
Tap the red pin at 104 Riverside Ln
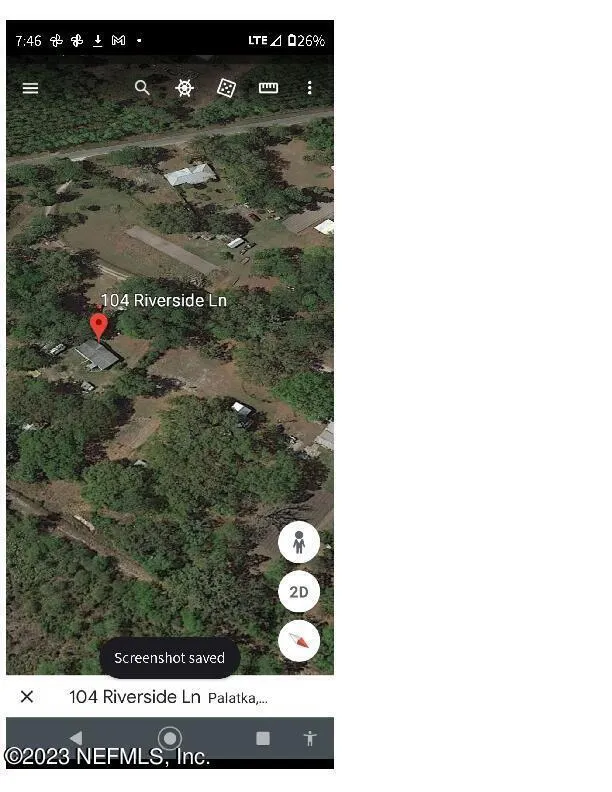click(x=98, y=326)
